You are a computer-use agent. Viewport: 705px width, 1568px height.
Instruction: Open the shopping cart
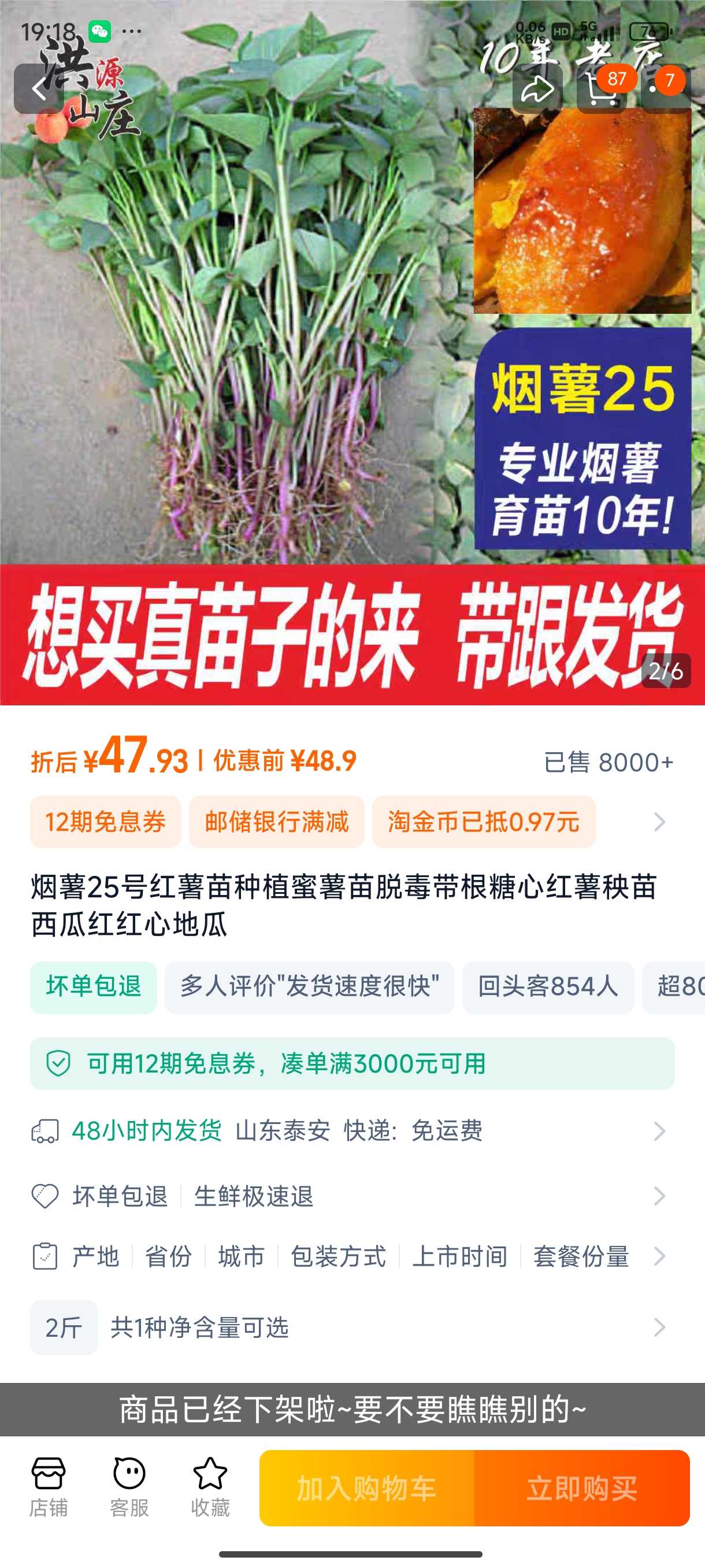[602, 89]
